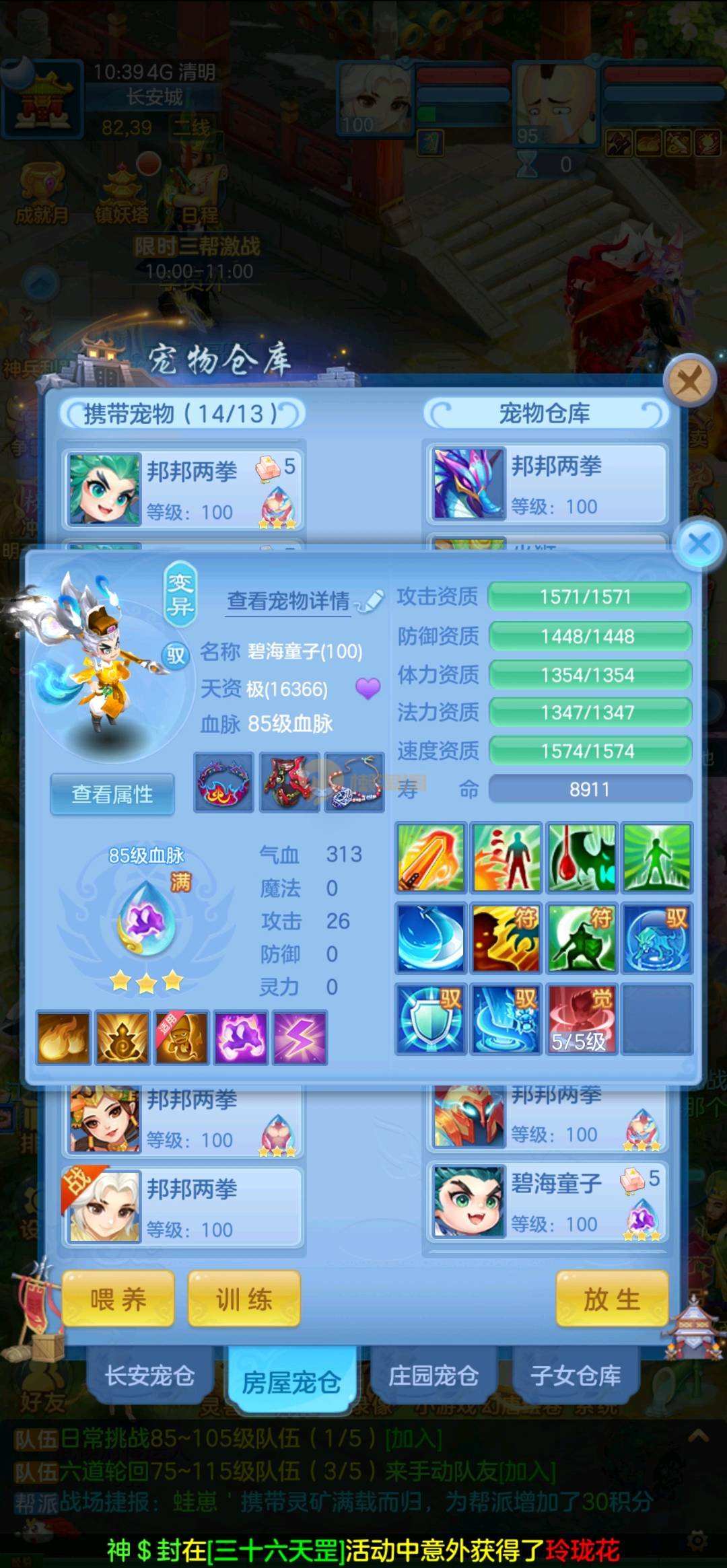Image resolution: width=727 pixels, height=1568 pixels.
Task: Tap the 驭 badge beside the pet
Action: point(176,654)
